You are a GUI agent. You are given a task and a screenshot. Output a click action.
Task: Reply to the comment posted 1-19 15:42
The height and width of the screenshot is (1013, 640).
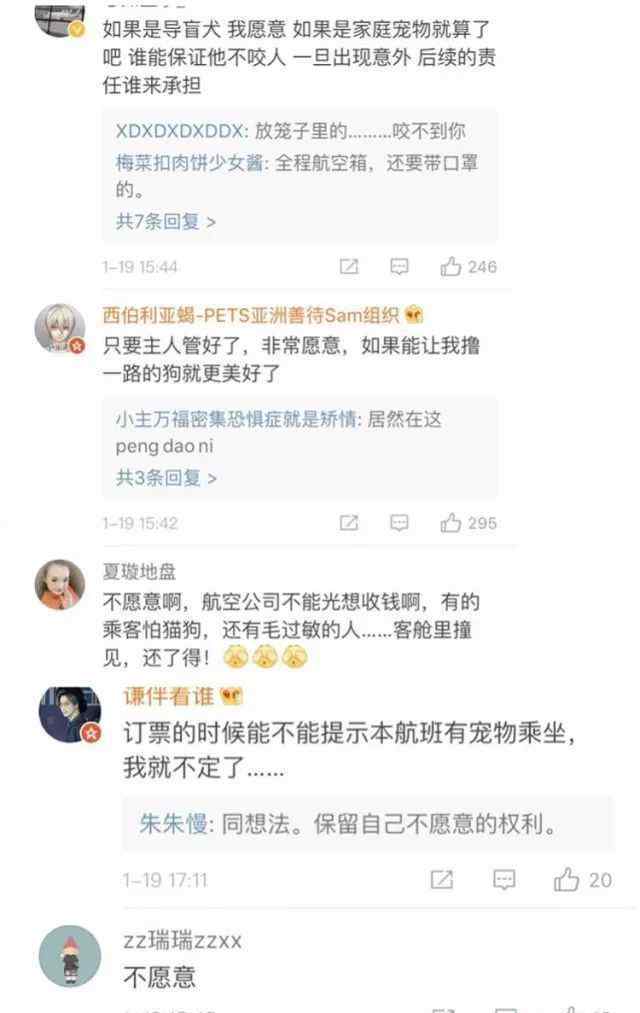(x=399, y=523)
